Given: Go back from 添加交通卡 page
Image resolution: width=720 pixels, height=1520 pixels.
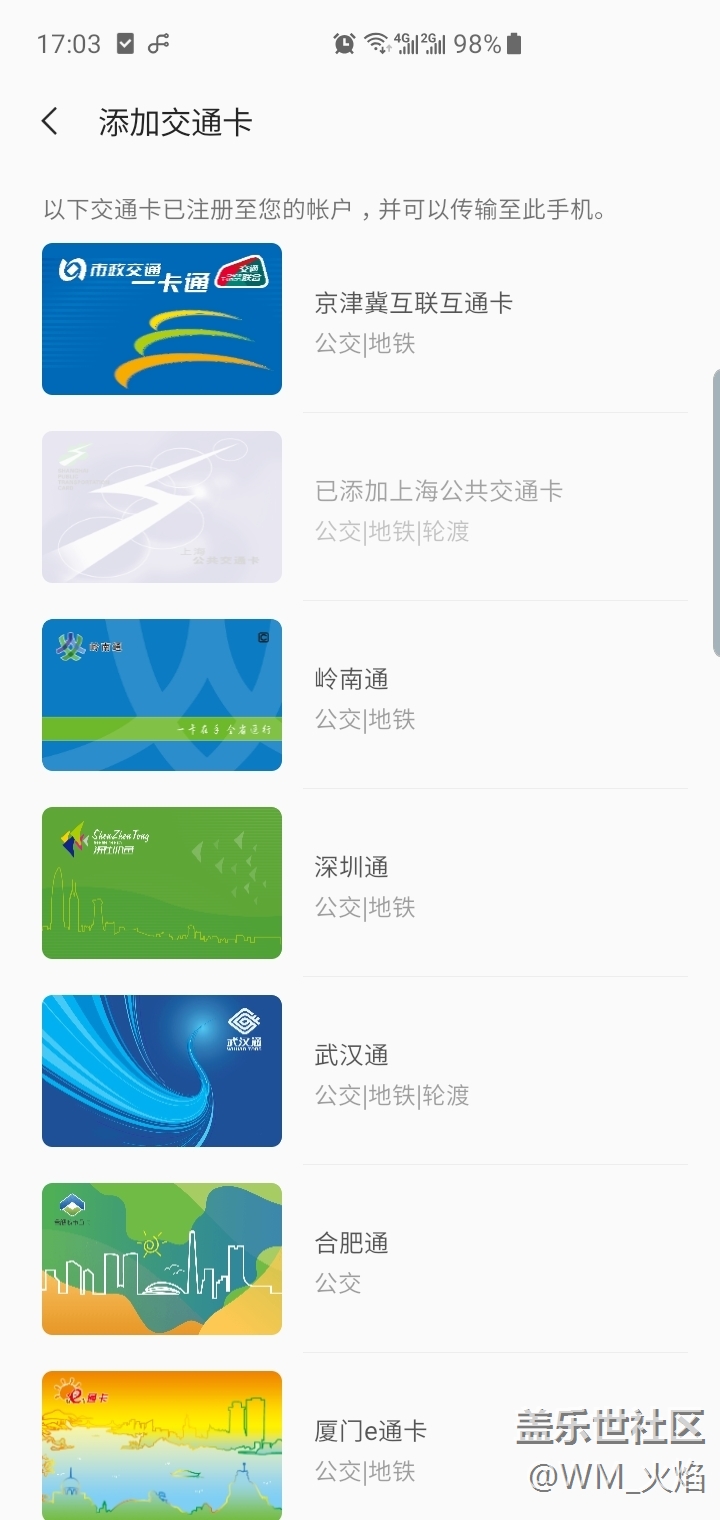Looking at the screenshot, I should pos(50,122).
